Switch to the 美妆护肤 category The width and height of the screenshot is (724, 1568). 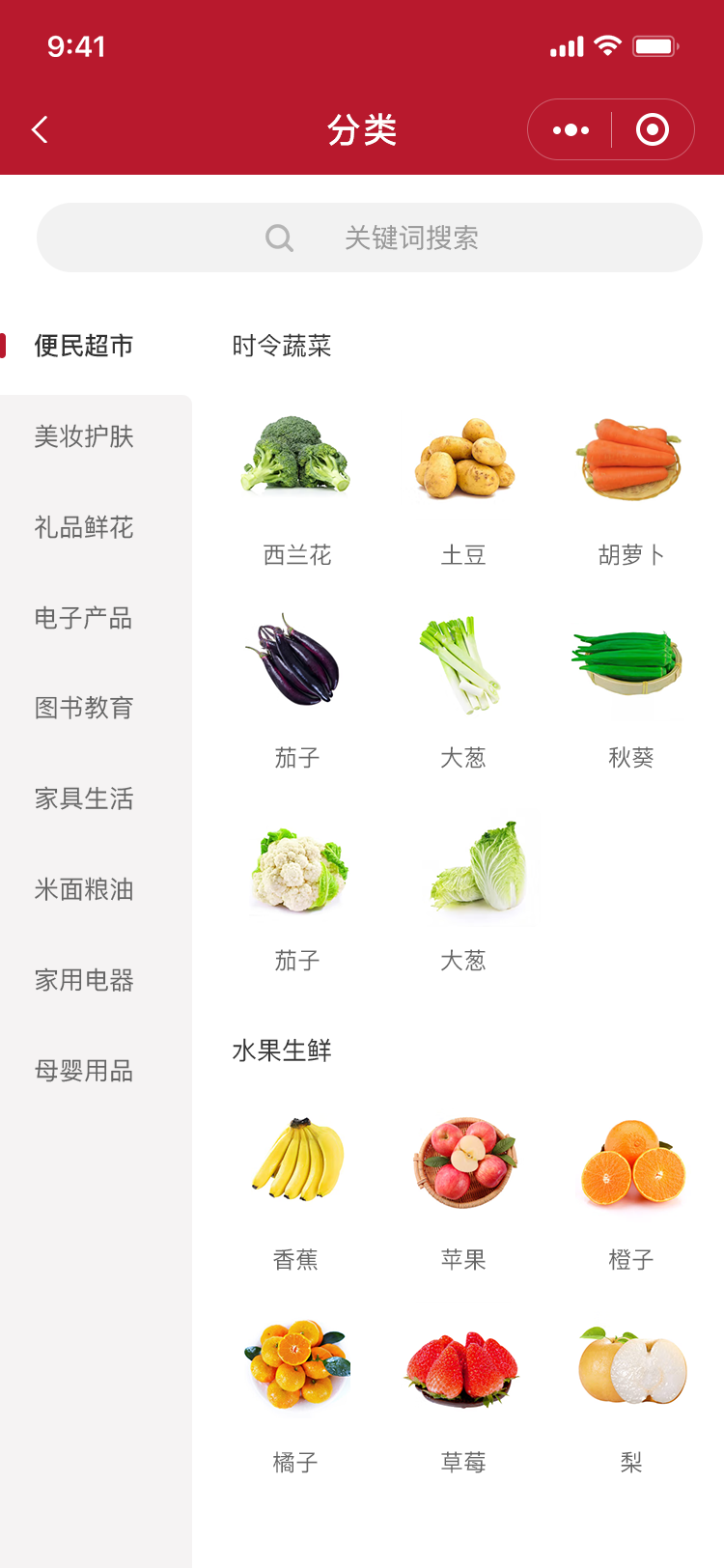pos(84,436)
